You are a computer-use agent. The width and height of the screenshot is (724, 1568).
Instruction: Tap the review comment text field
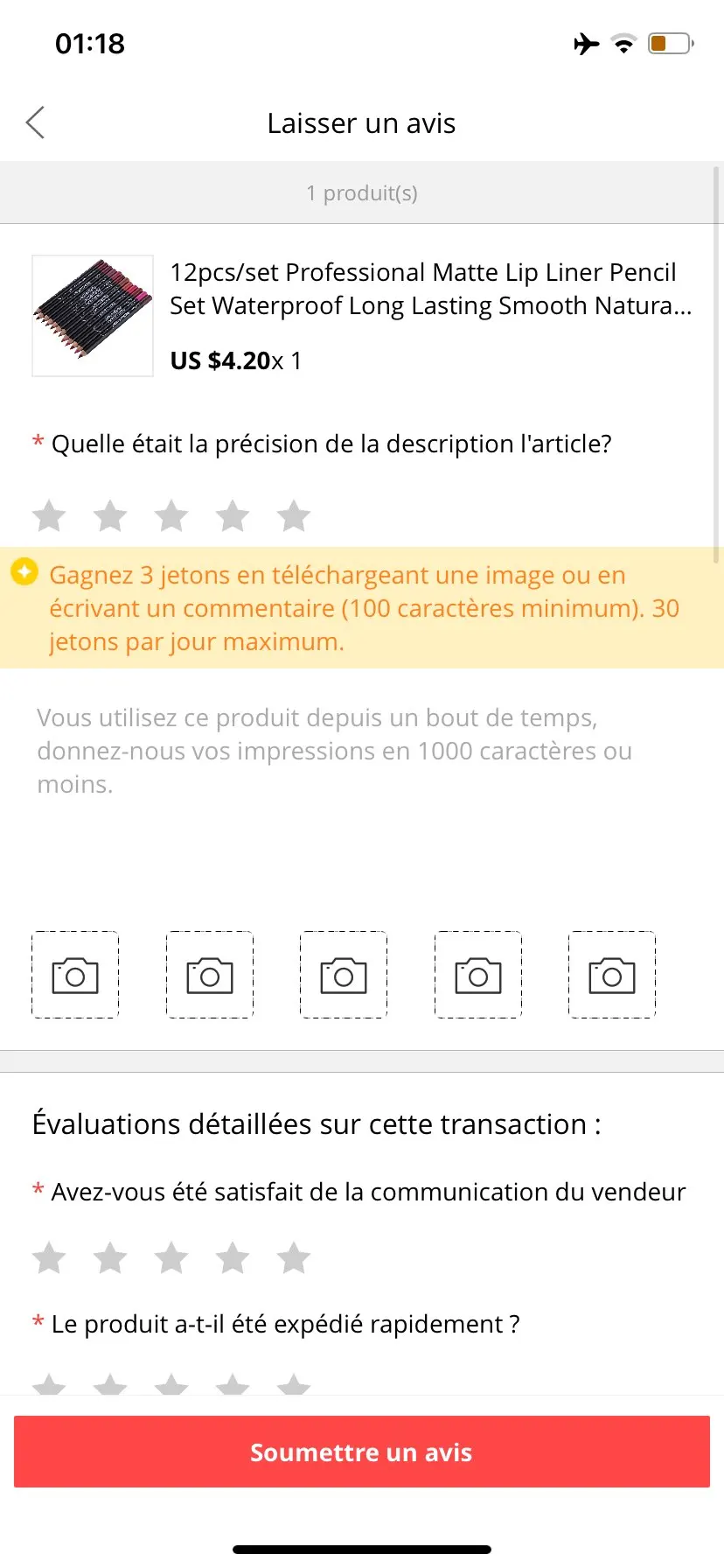coord(362,787)
